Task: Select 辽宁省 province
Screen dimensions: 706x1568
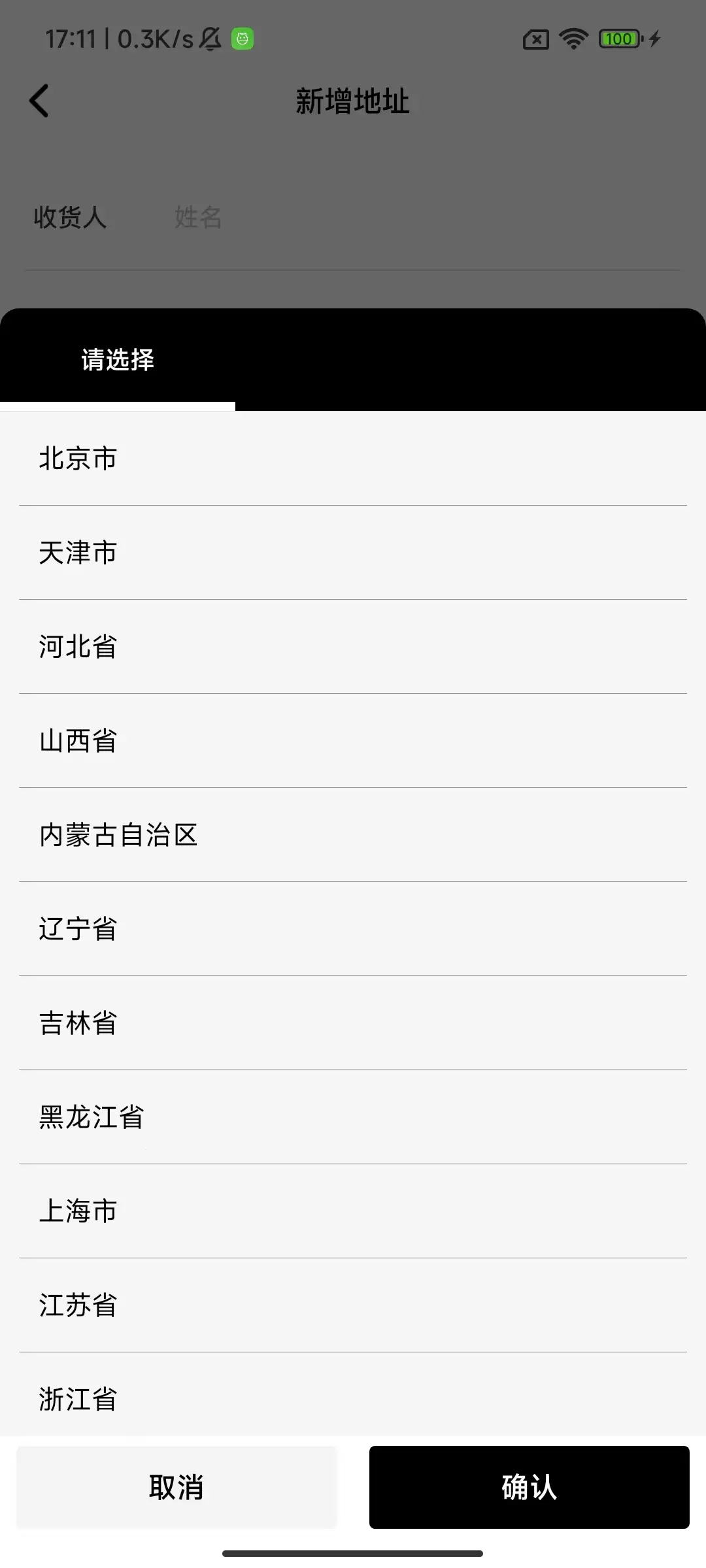Action: pyautogui.click(x=78, y=929)
